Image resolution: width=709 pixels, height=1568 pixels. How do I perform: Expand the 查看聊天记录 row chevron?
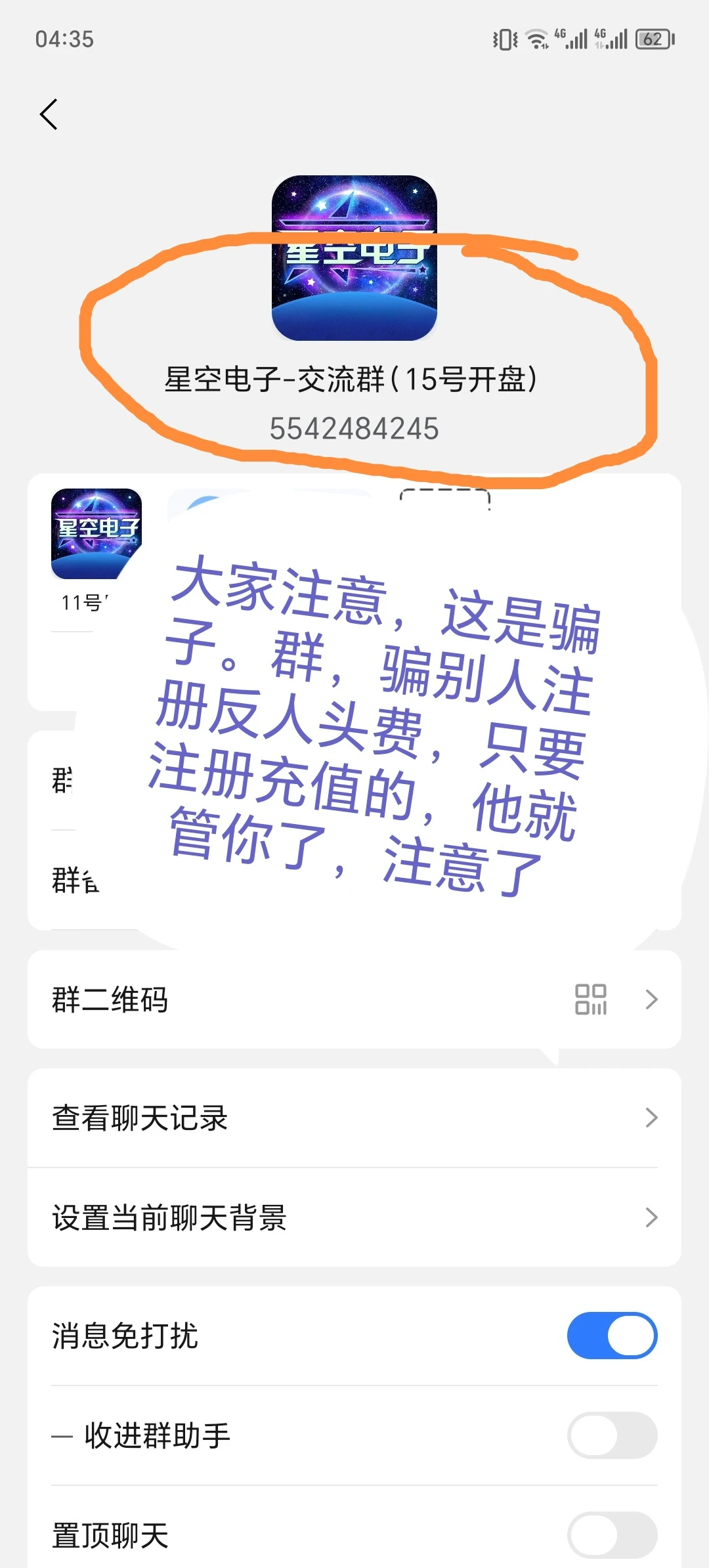coord(651,1118)
